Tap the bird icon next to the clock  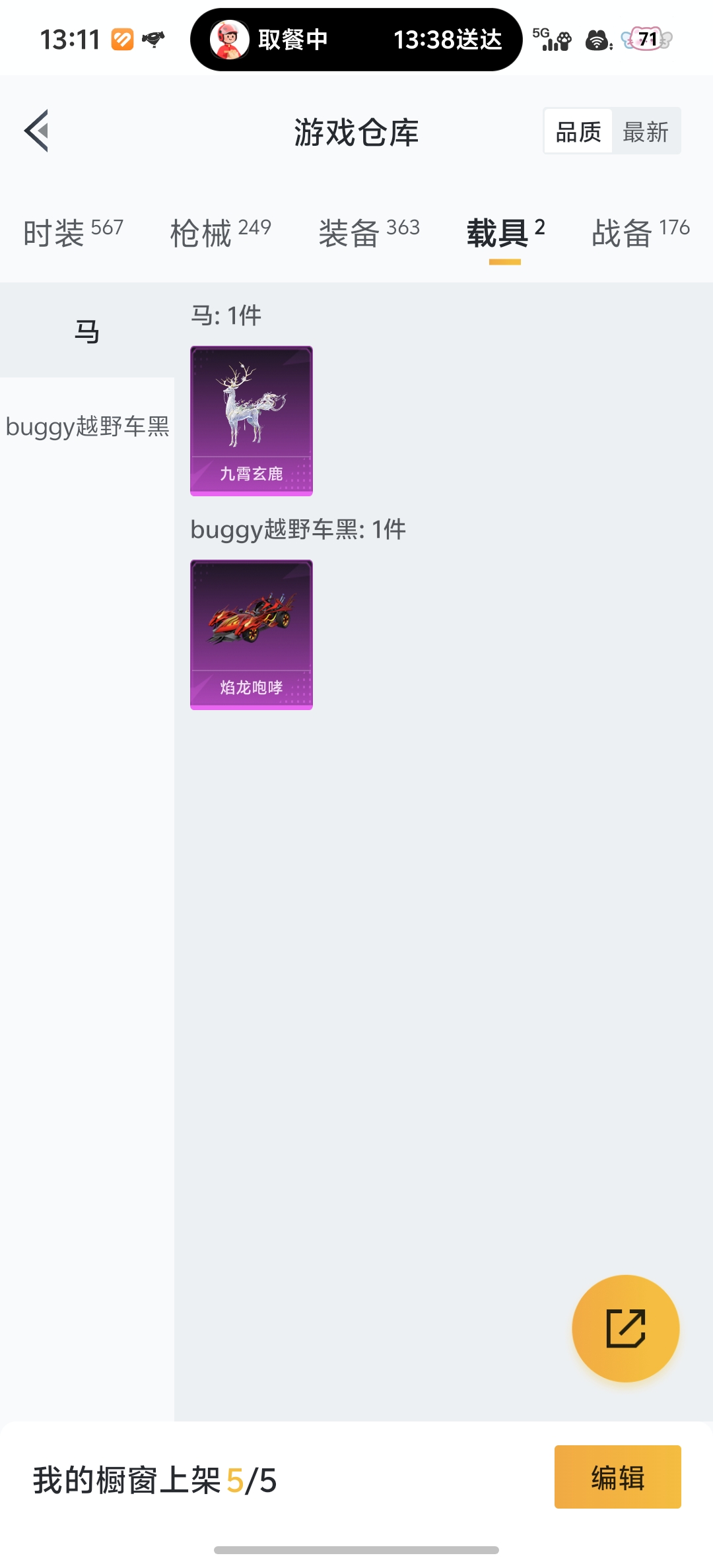pyautogui.click(x=154, y=38)
